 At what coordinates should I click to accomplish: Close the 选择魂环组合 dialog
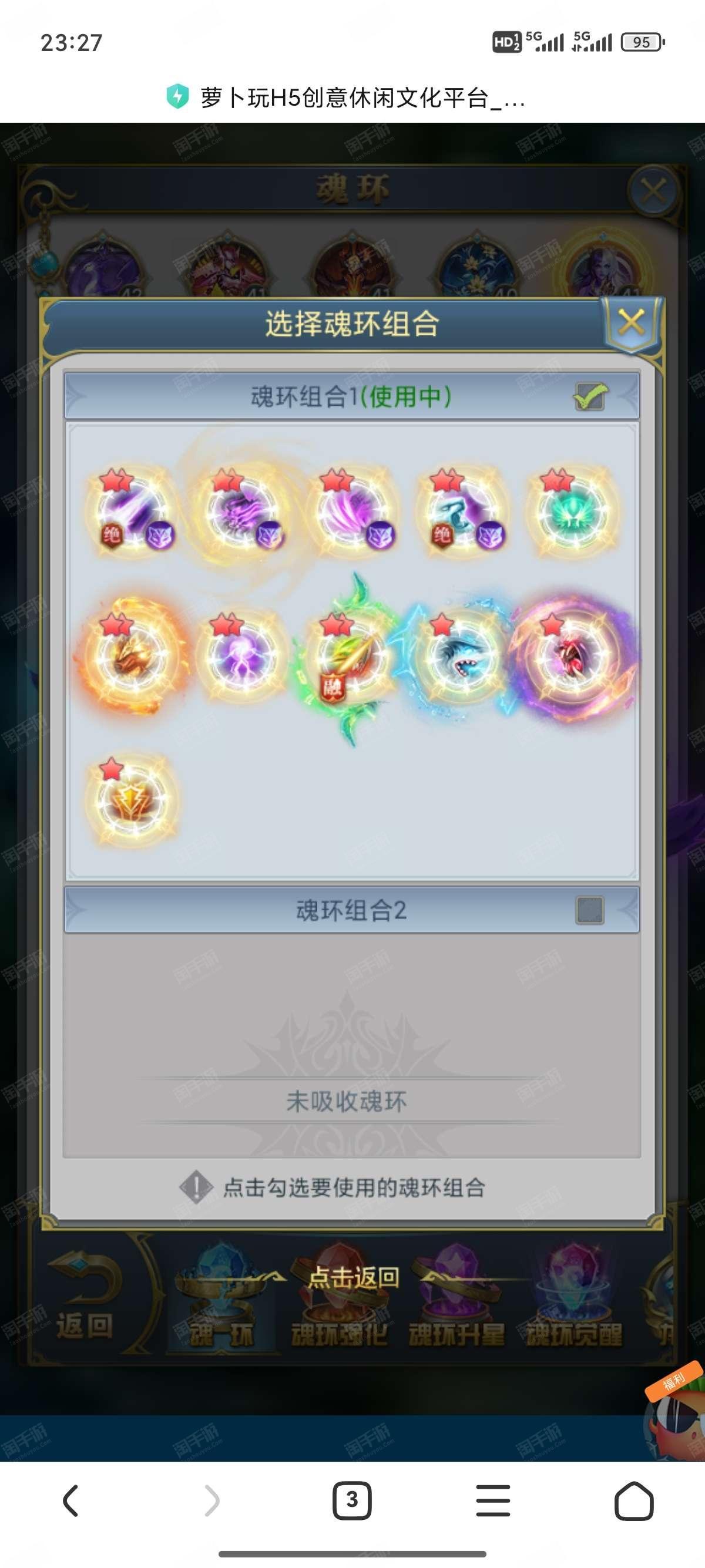[x=632, y=322]
